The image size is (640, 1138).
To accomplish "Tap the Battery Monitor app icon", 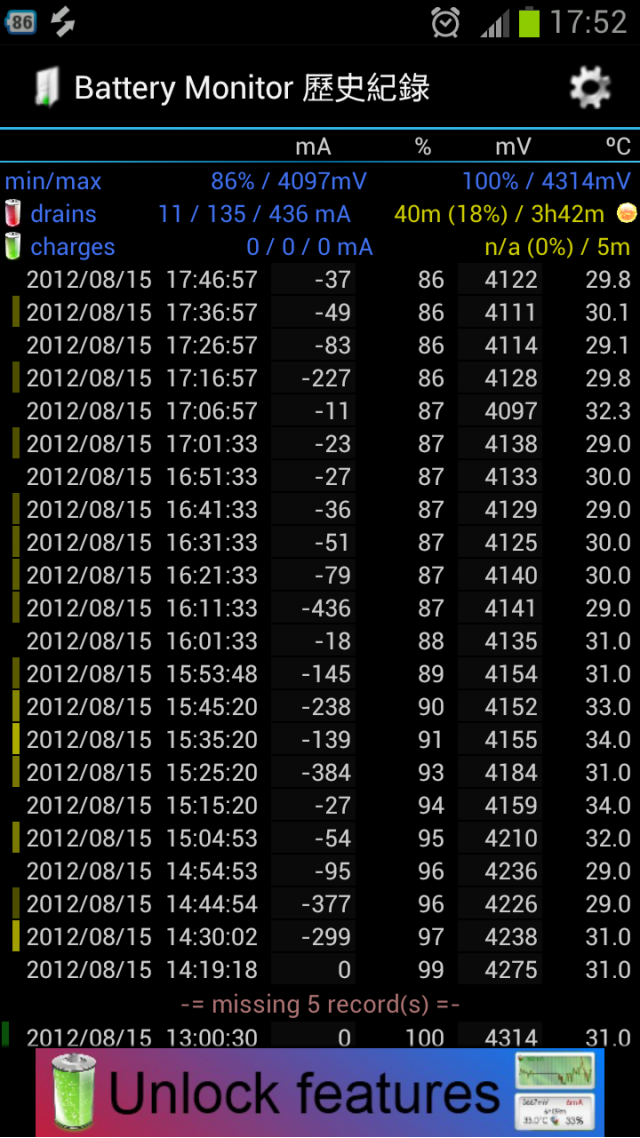I will tap(45, 88).
